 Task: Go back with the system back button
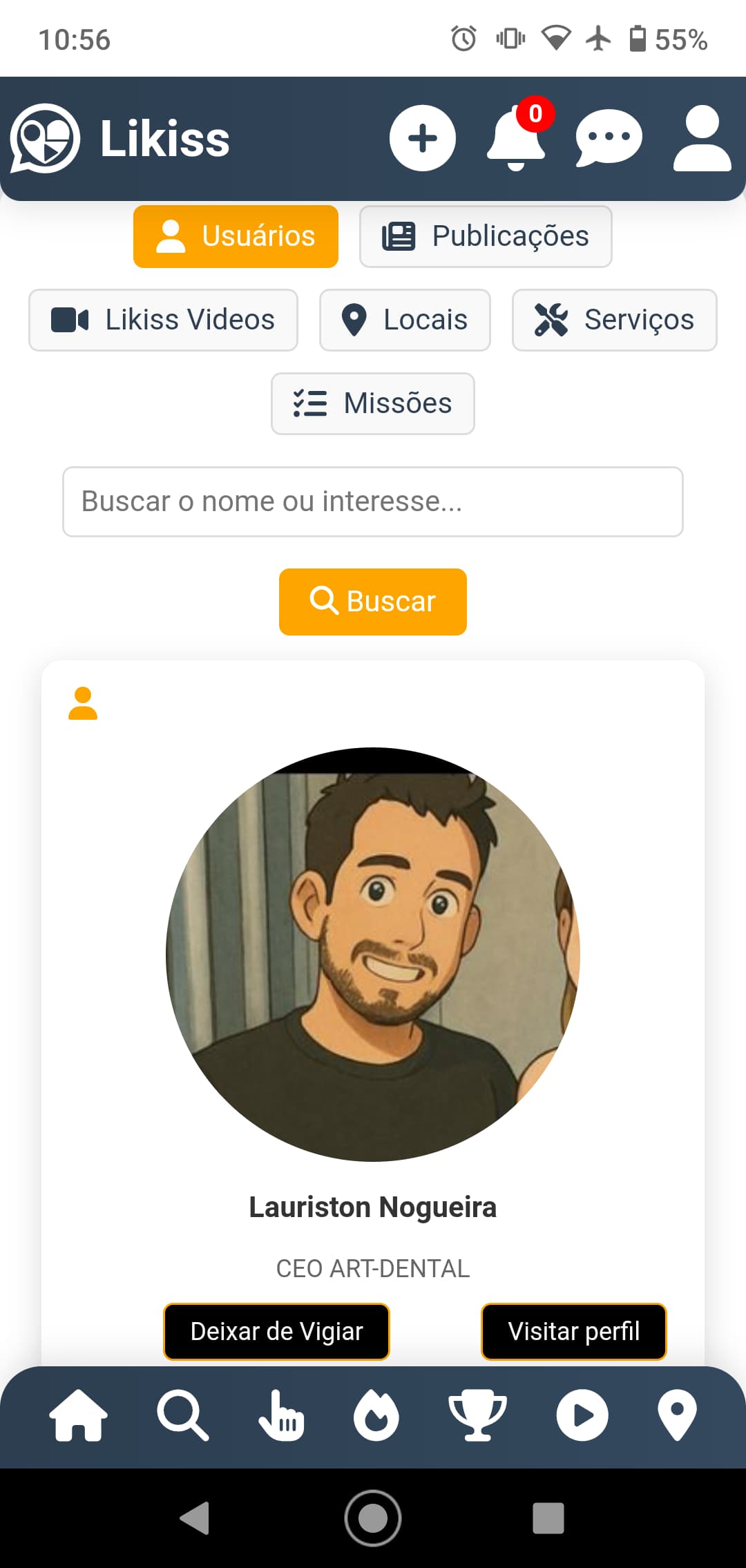(194, 1518)
